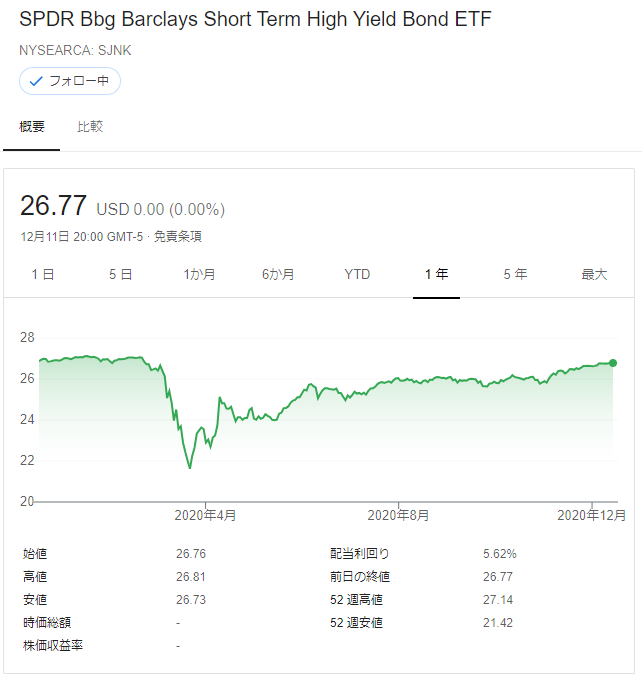Select the 6か月 chart range
The image size is (642, 677).
[278, 274]
